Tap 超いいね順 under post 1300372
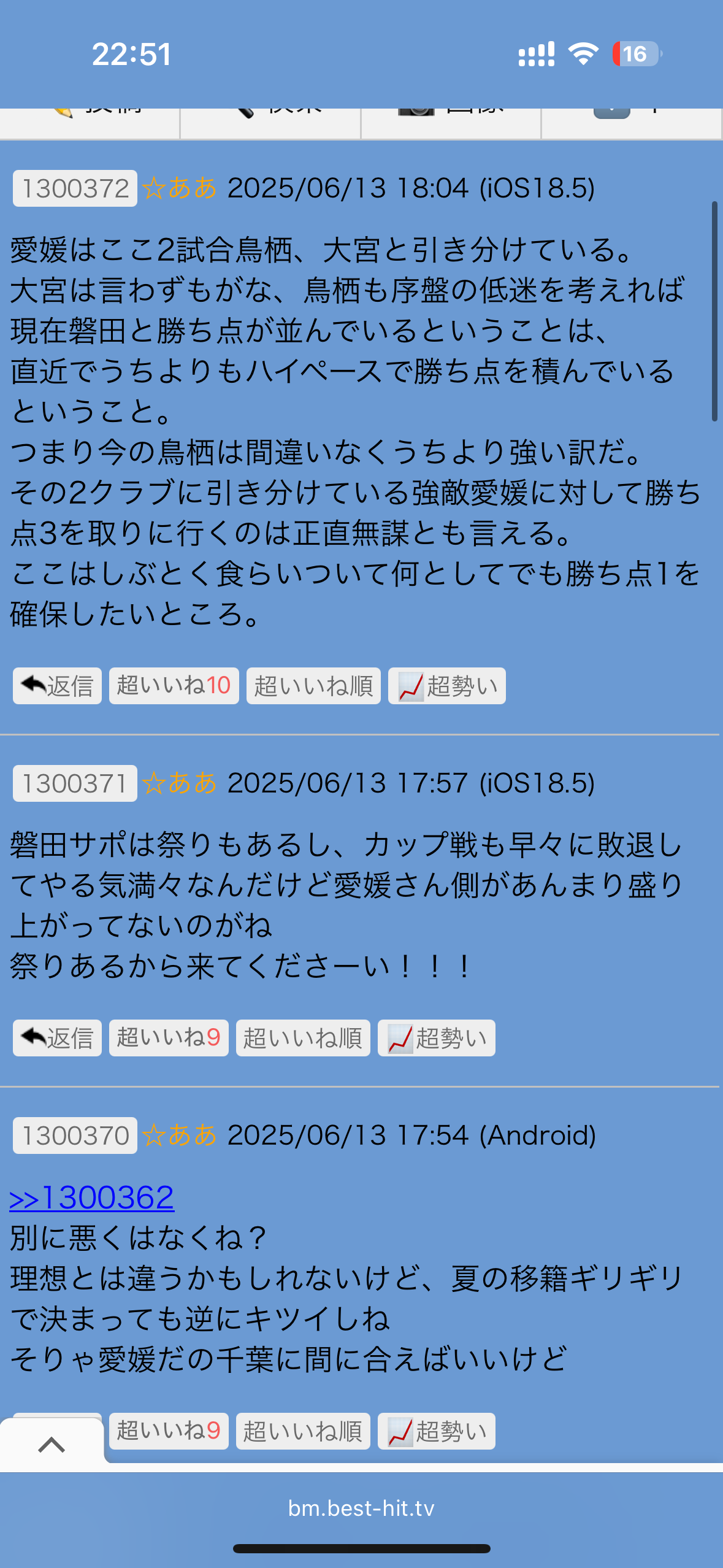 point(313,686)
